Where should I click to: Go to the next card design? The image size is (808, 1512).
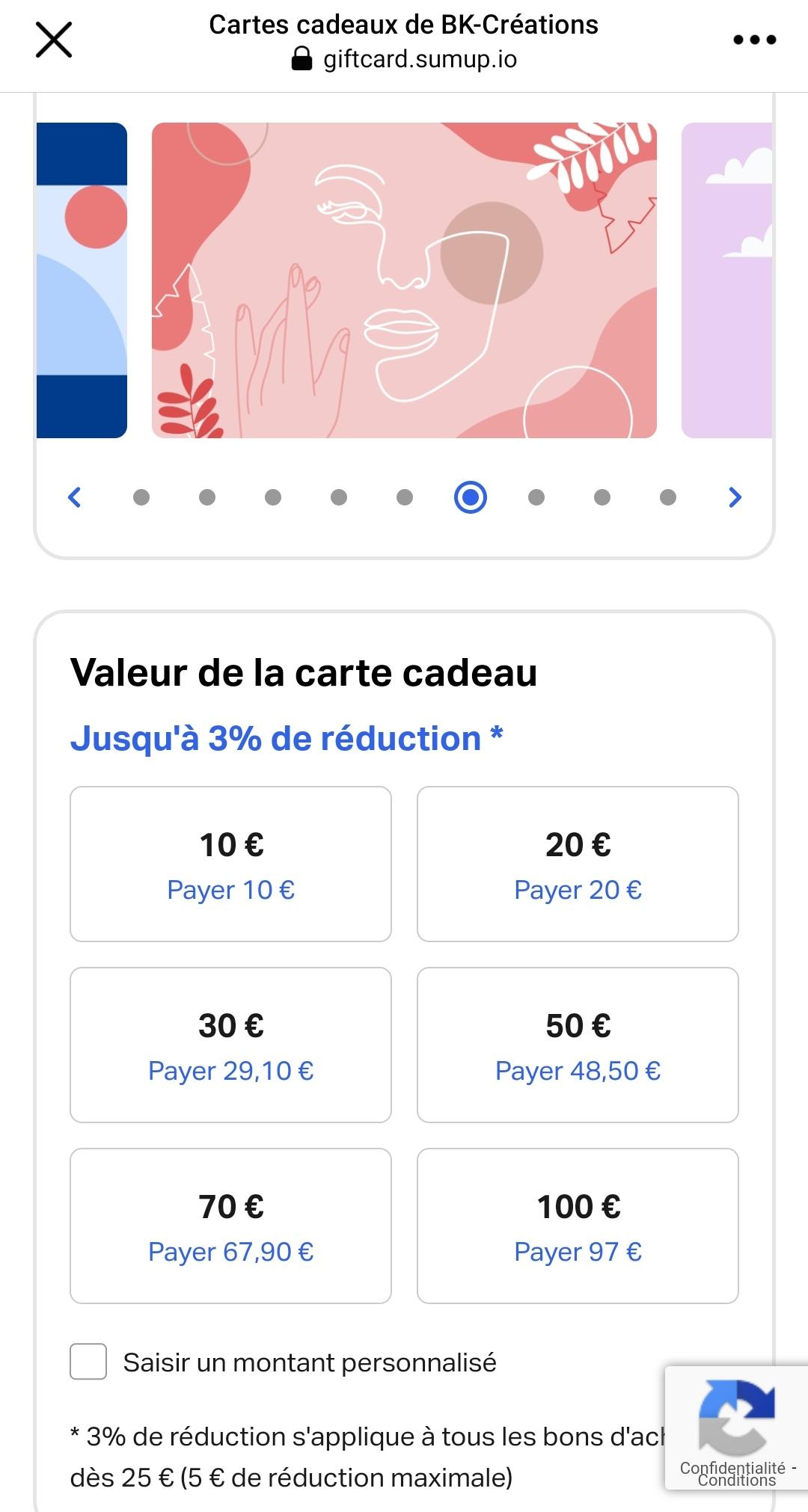tap(735, 497)
